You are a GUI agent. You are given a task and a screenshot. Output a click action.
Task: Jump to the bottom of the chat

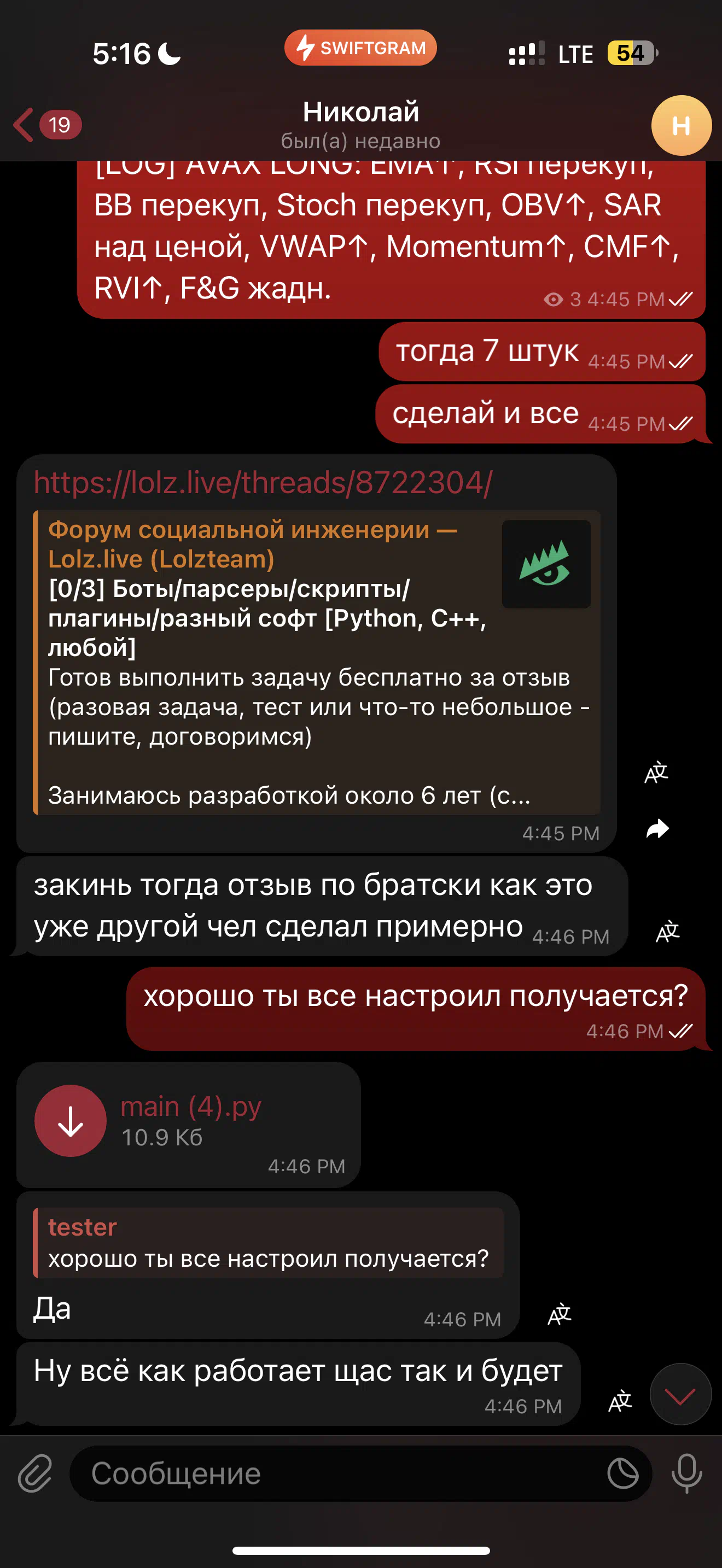(680, 1394)
